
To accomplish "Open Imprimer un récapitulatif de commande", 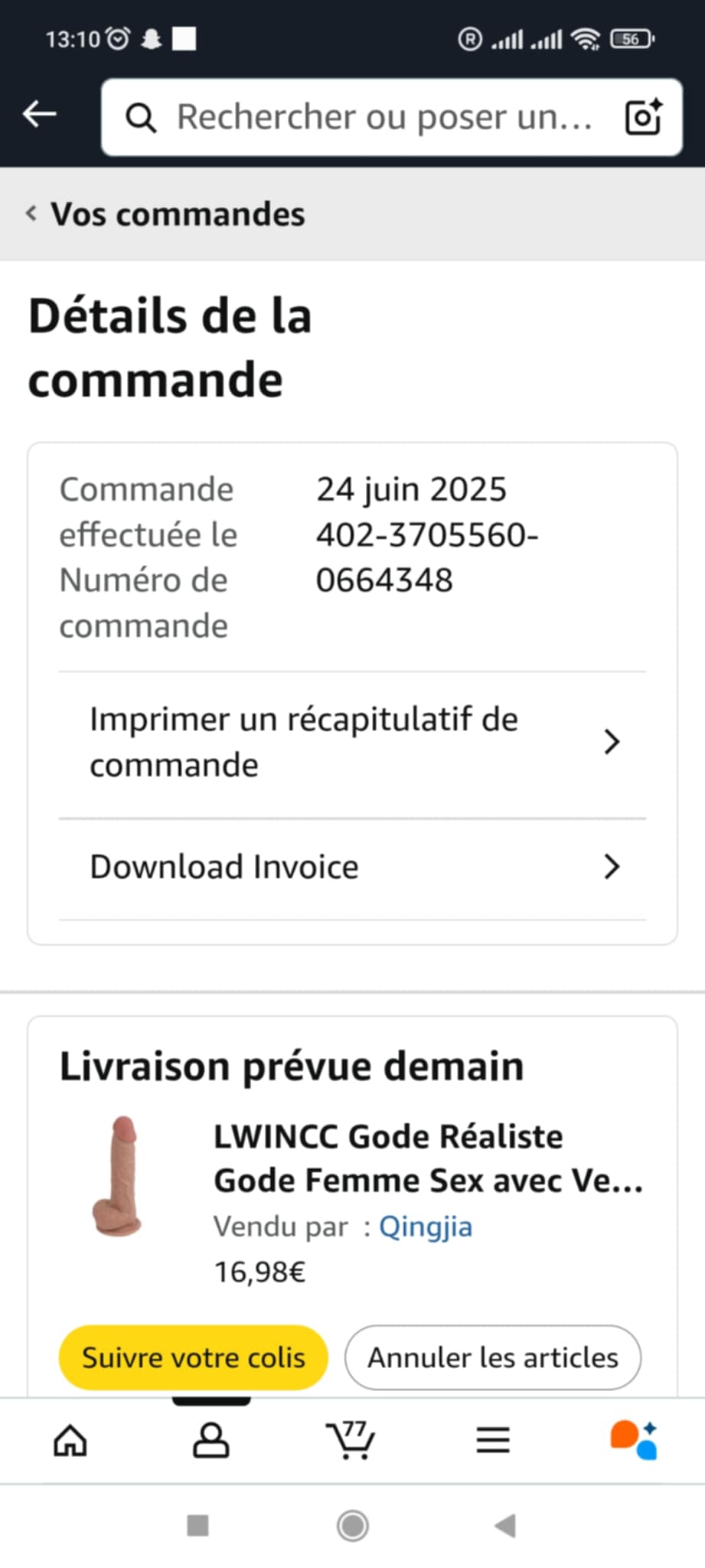I will point(352,742).
